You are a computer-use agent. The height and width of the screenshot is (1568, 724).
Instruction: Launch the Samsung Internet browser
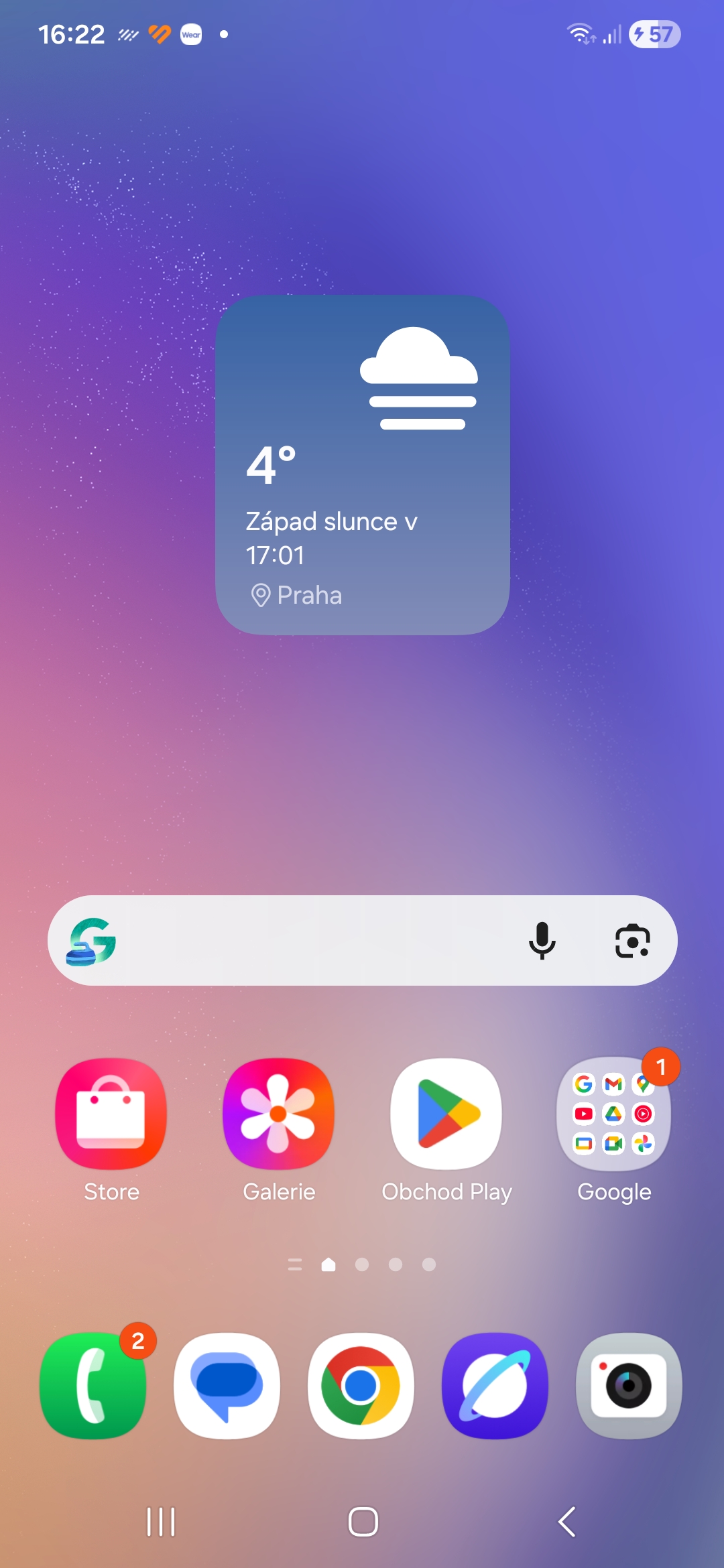point(495,1386)
